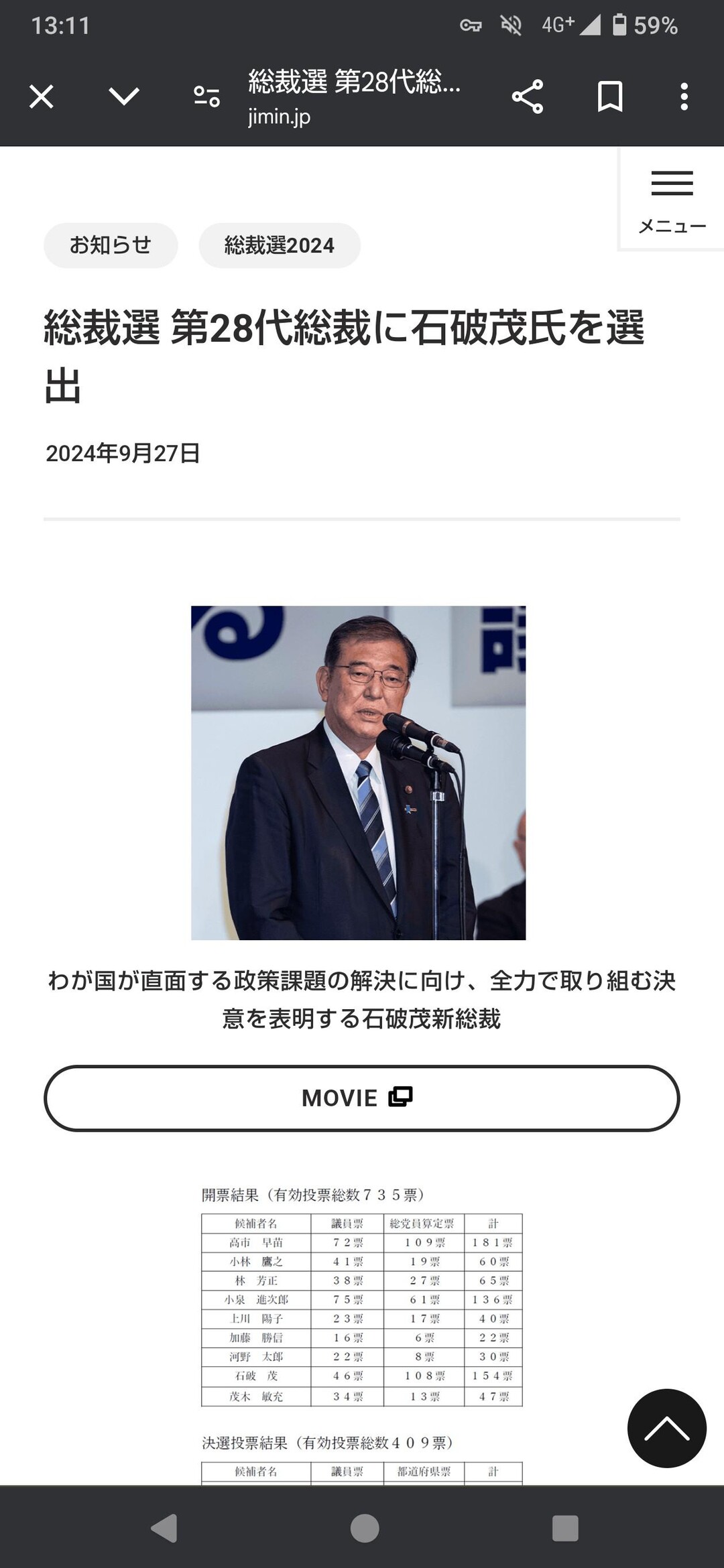Open the page settings tune icon
The image size is (724, 1568).
pyautogui.click(x=208, y=97)
